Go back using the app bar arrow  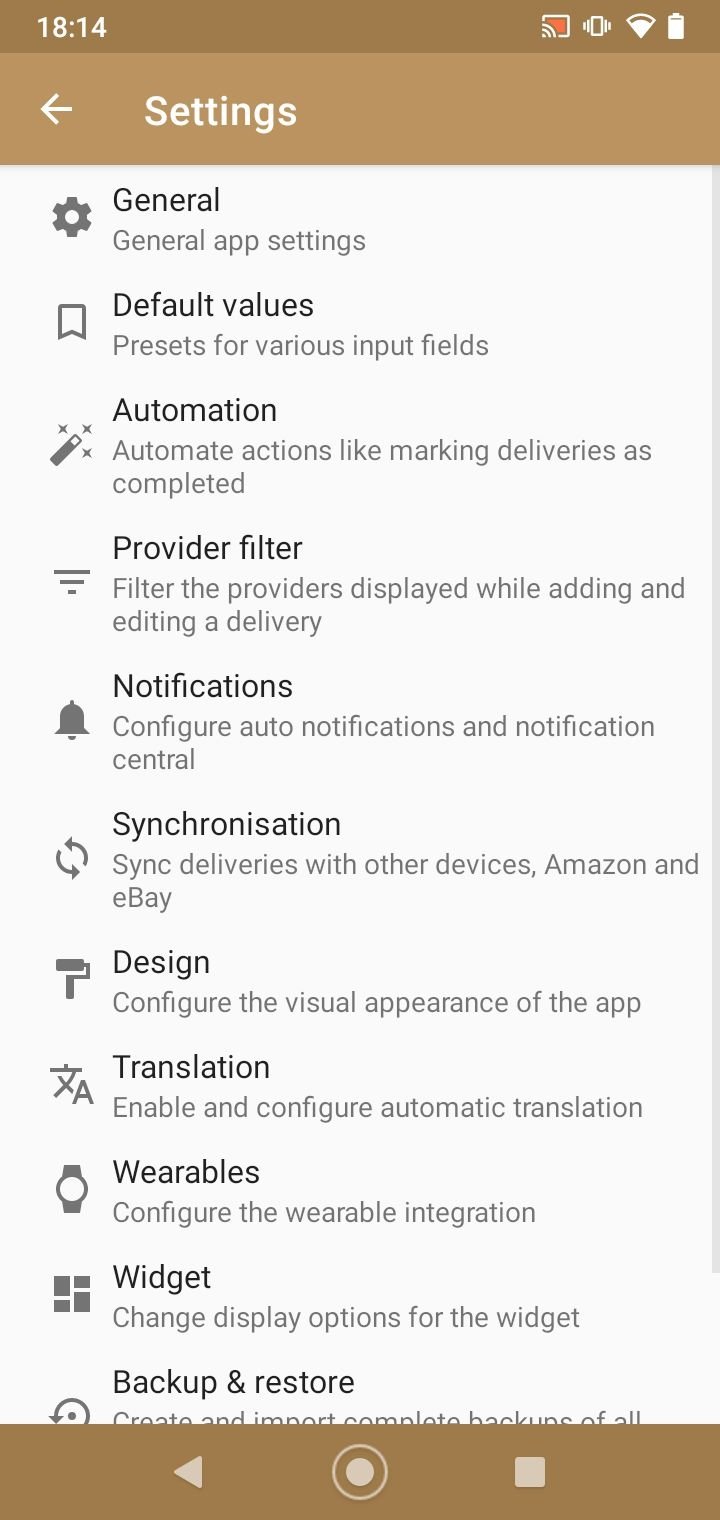[x=57, y=110]
